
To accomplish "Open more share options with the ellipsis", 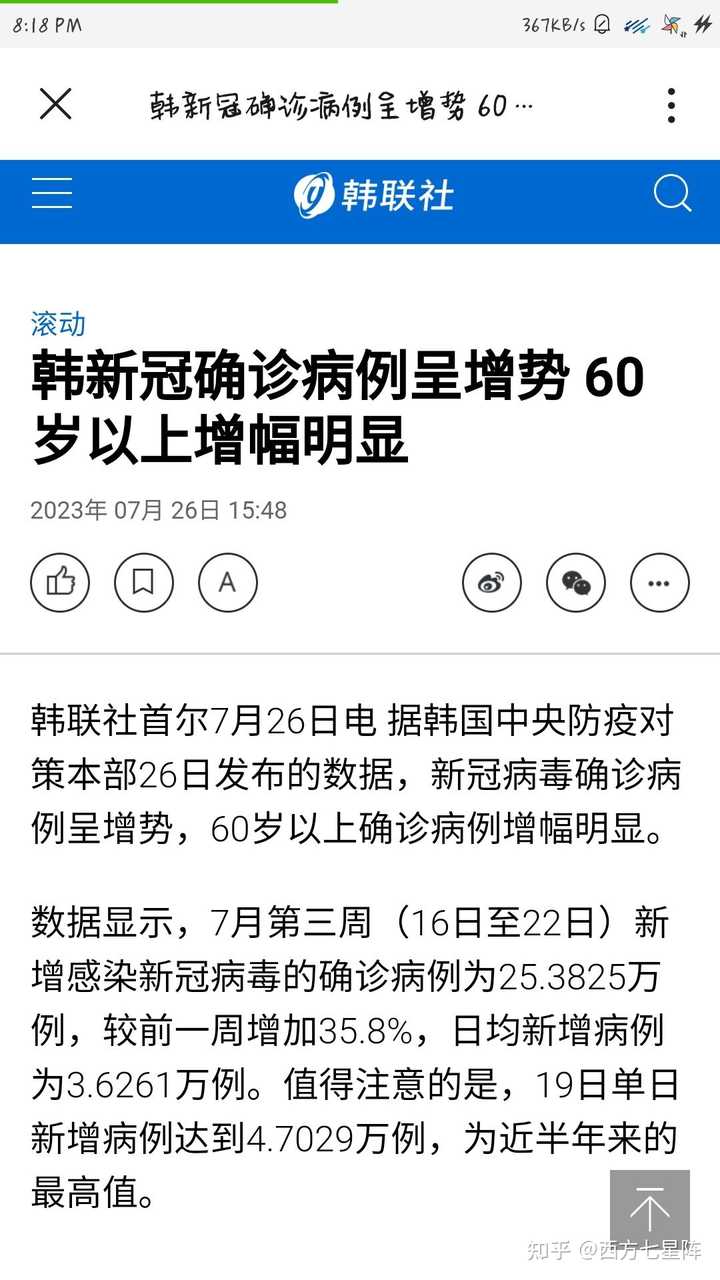I will pos(660,581).
